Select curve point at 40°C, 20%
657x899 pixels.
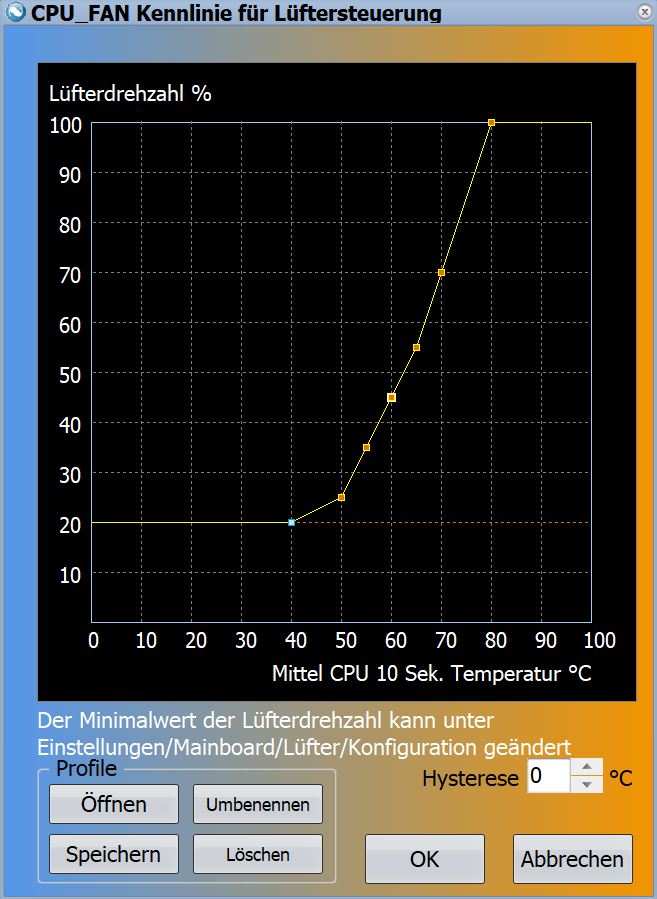pos(291,522)
